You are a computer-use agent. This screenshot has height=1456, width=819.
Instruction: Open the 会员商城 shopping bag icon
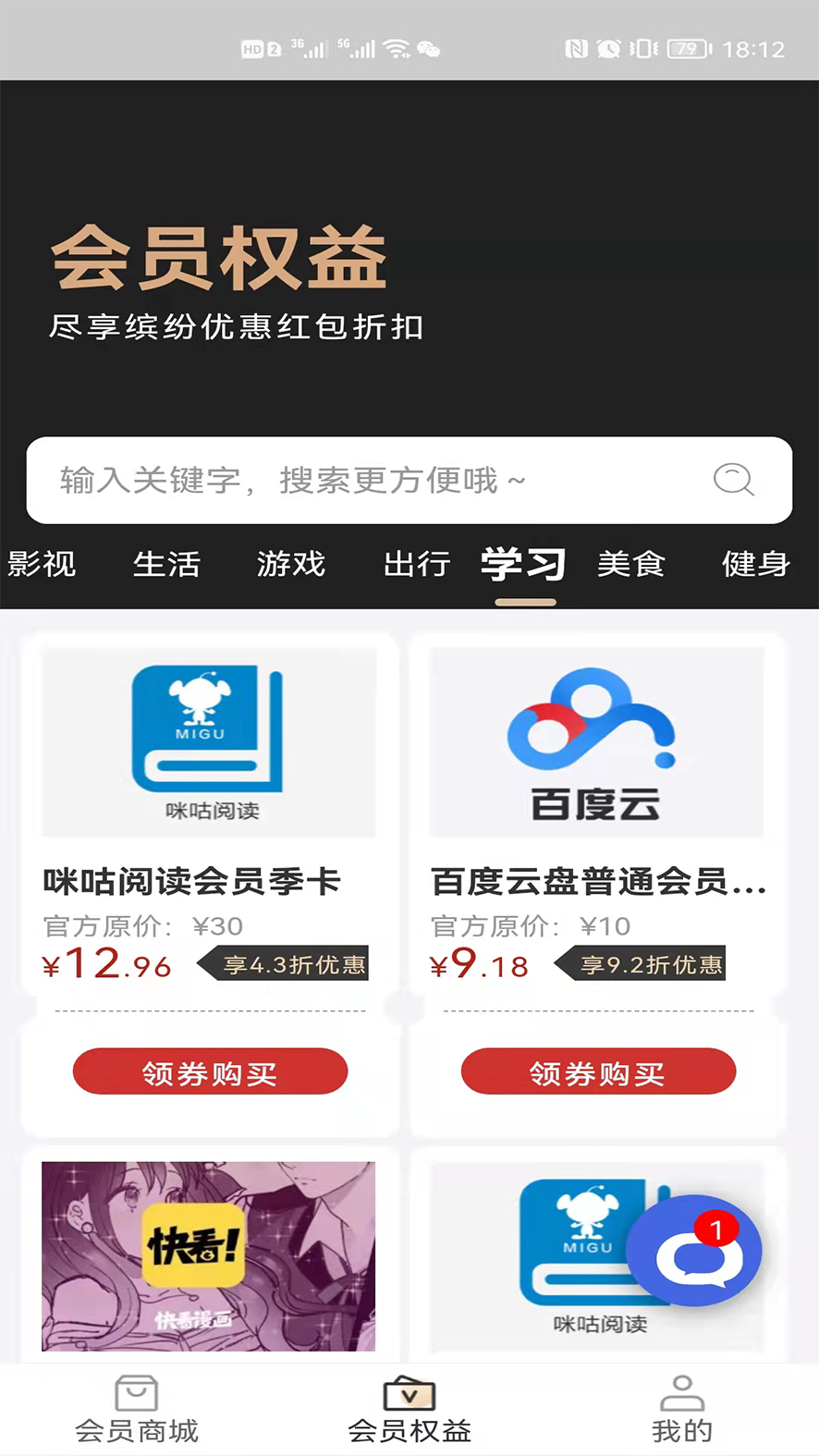137,1392
